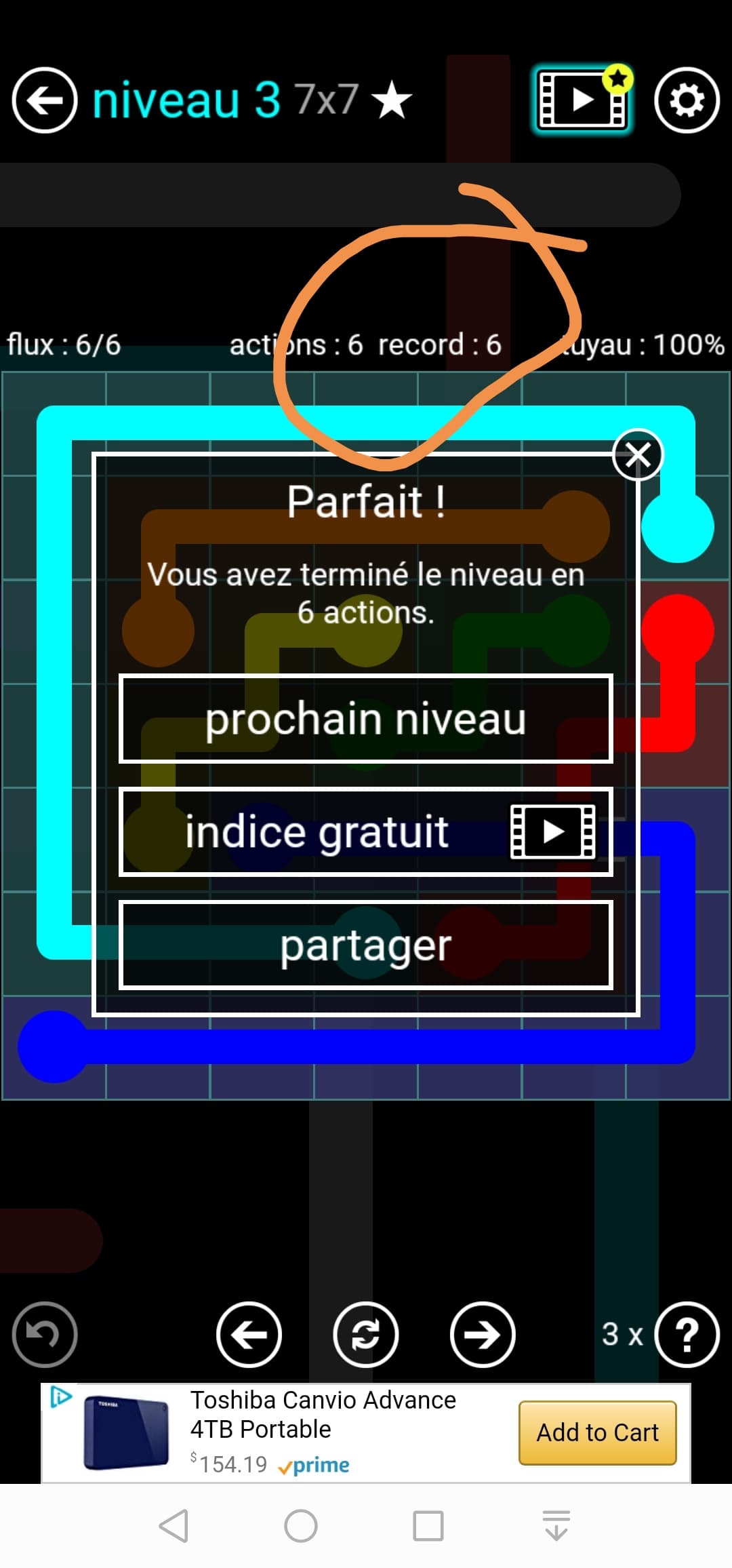Use a hint with question mark
The image size is (732, 1568).
686,1334
